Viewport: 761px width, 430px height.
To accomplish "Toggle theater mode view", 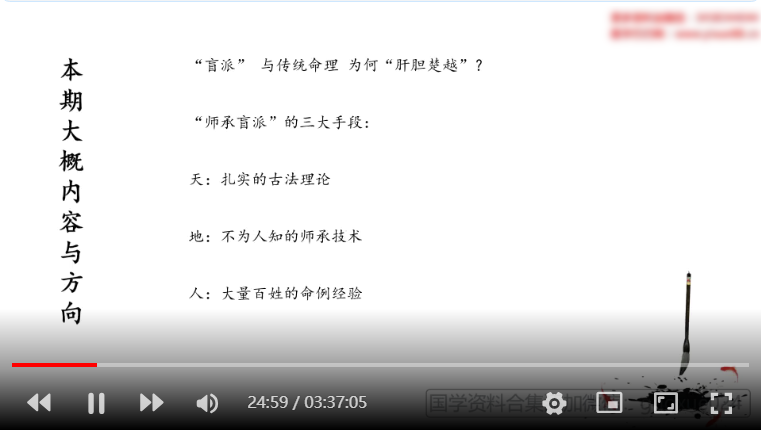I will 666,403.
